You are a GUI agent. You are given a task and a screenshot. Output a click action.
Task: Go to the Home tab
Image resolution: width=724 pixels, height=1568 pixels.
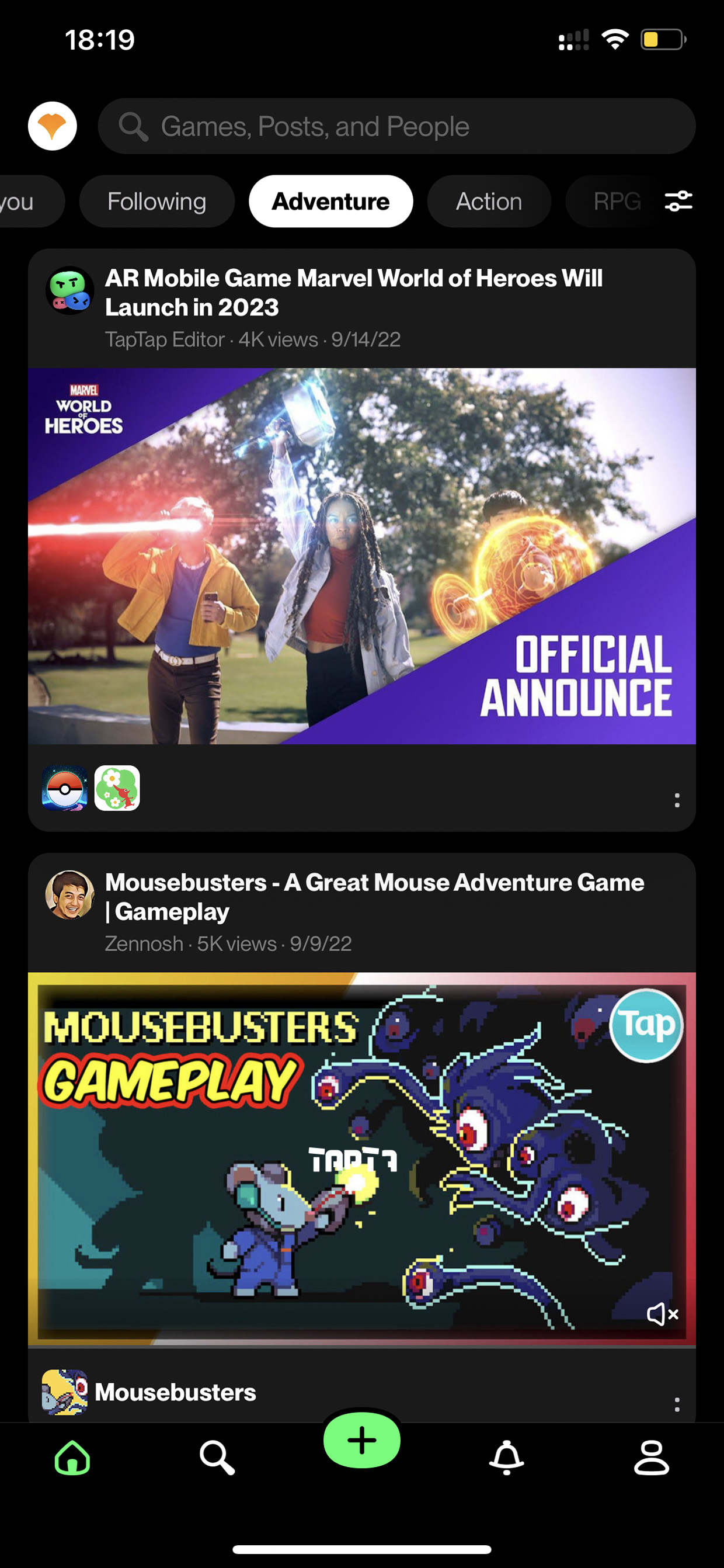[72, 1458]
